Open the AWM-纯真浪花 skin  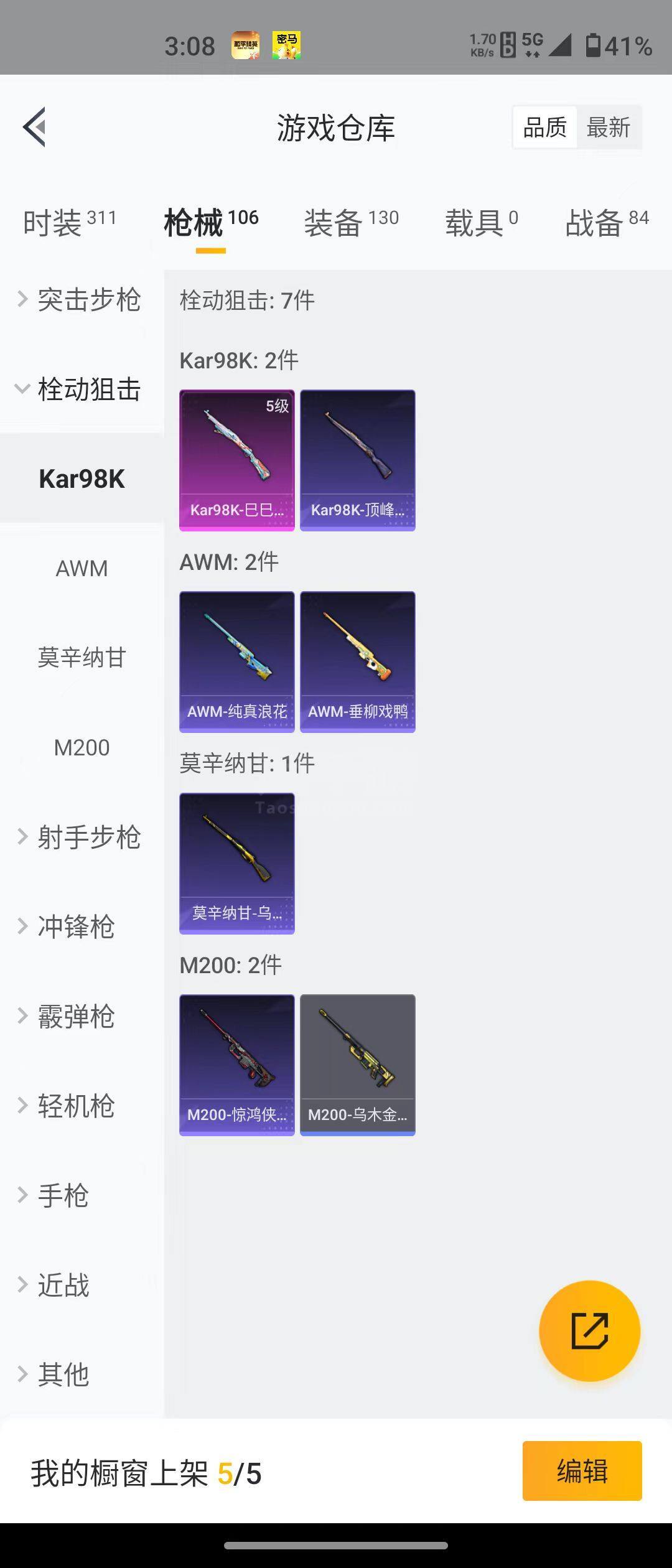[x=236, y=661]
